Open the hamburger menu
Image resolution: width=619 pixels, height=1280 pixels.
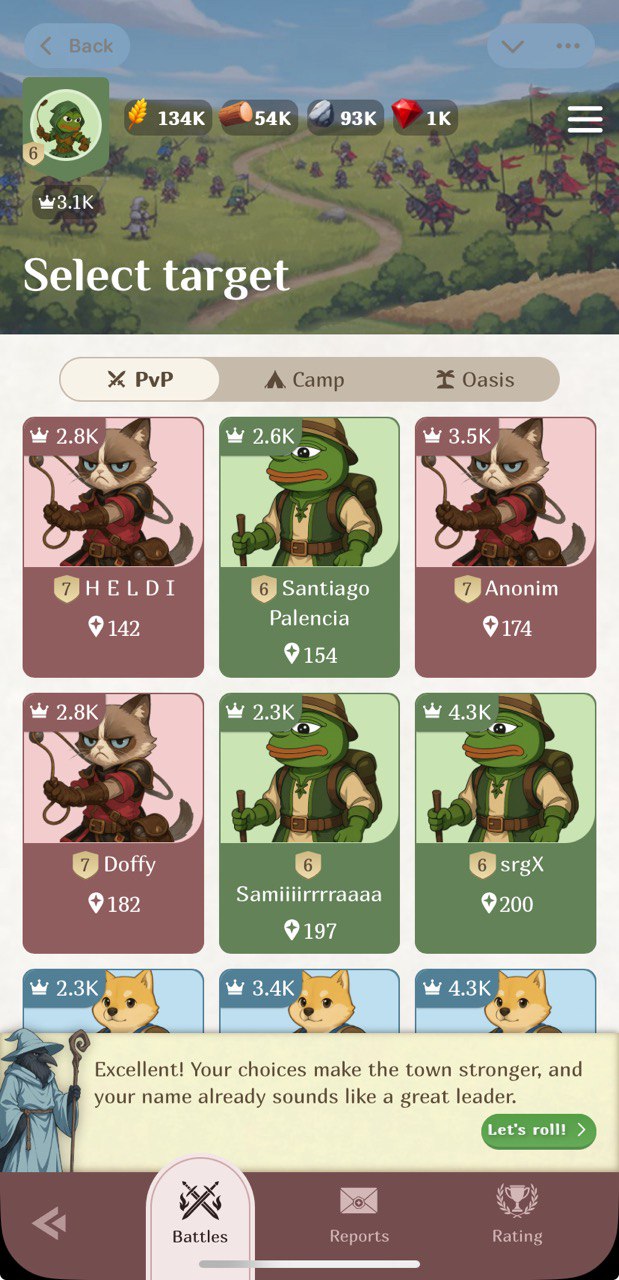[x=585, y=119]
